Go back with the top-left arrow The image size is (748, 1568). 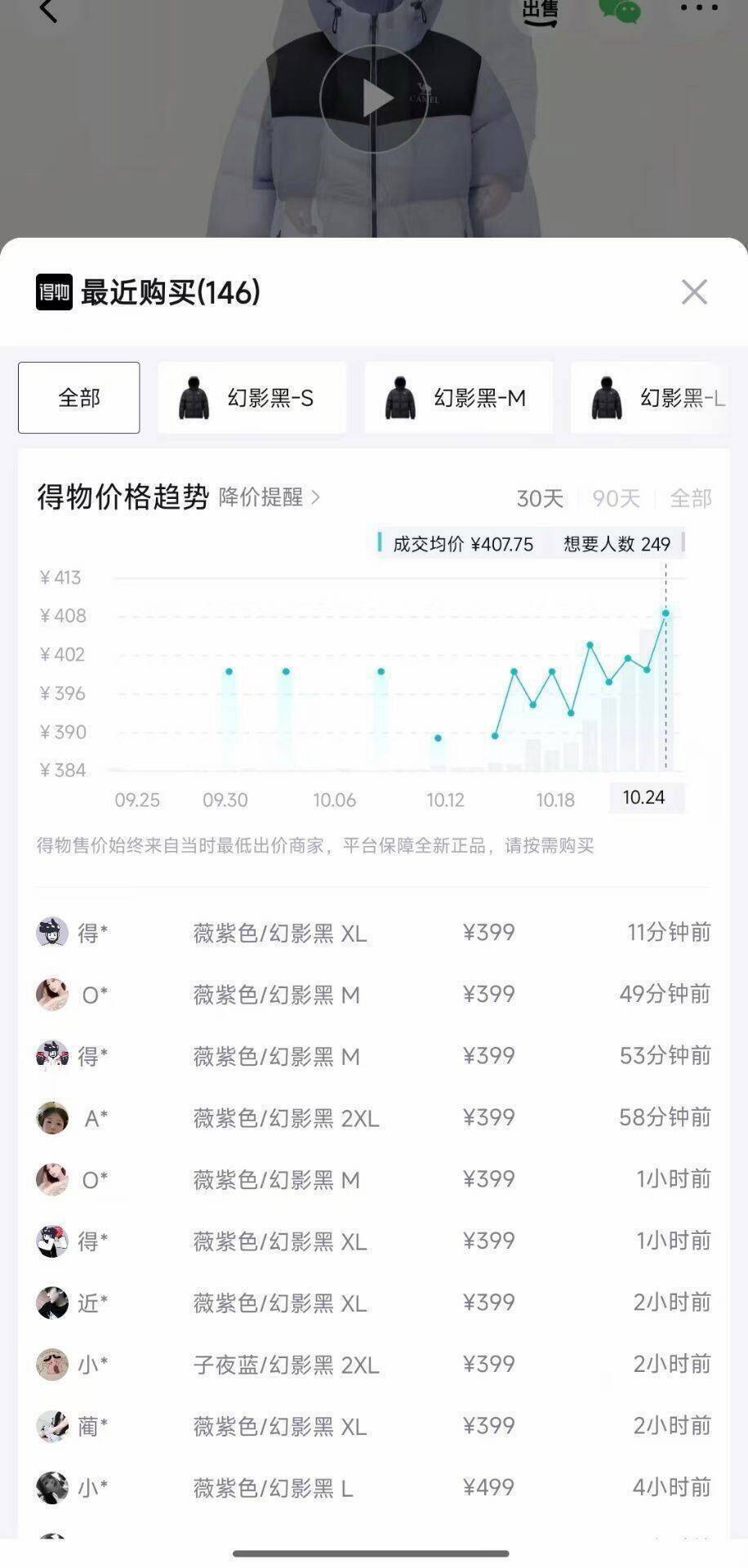[x=49, y=10]
